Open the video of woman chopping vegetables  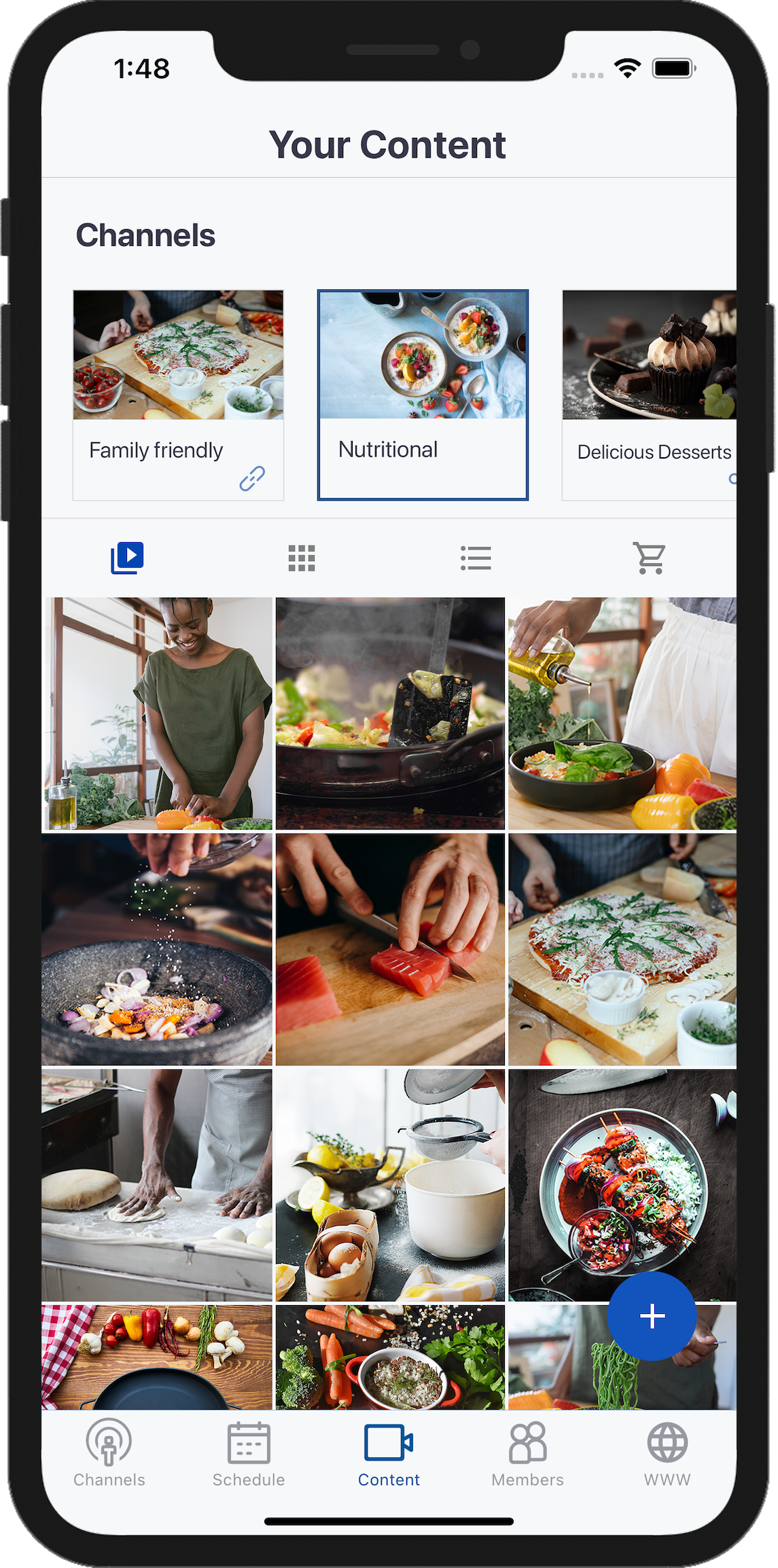(158, 713)
